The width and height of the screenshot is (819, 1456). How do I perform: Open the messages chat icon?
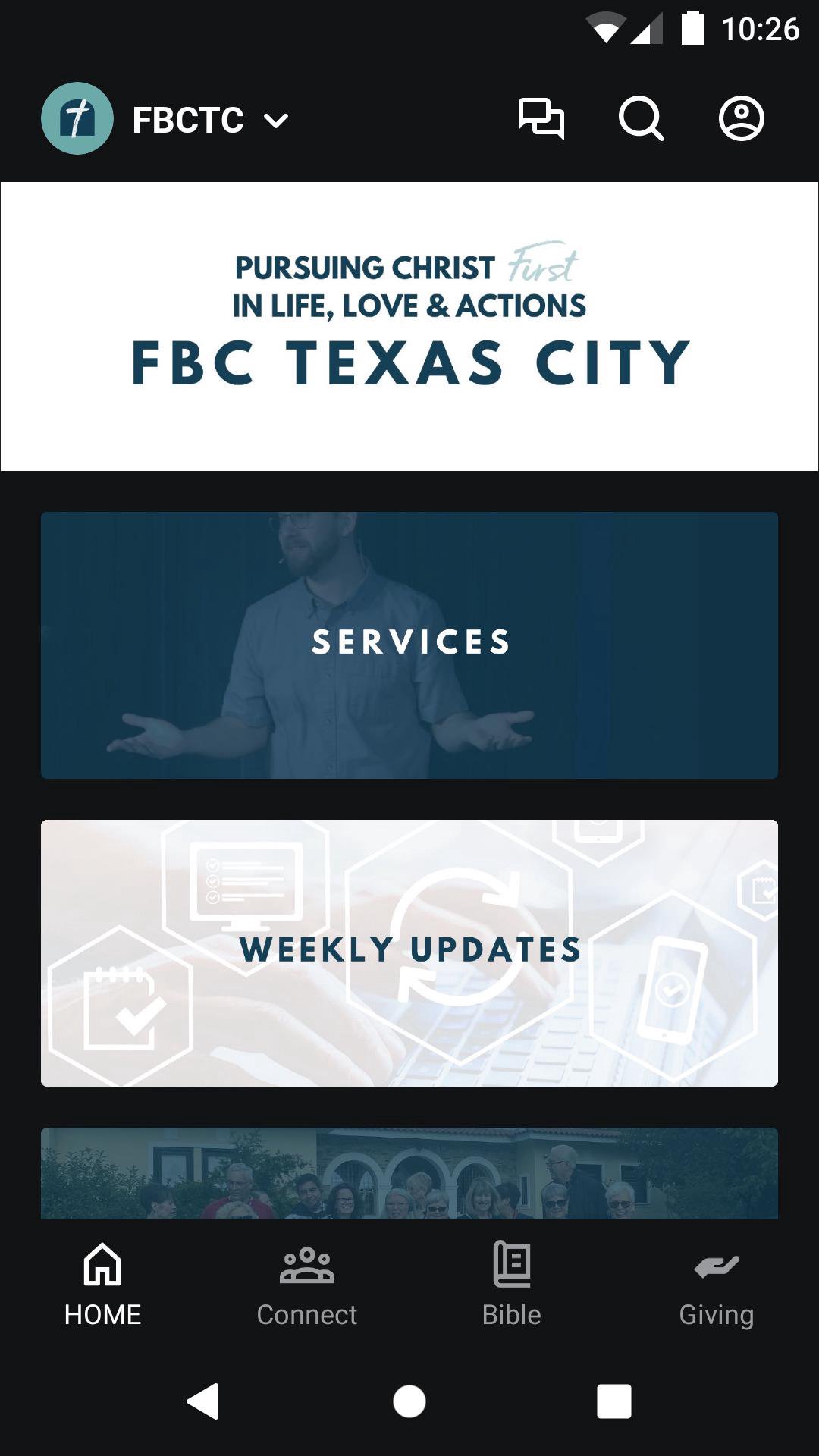[541, 119]
